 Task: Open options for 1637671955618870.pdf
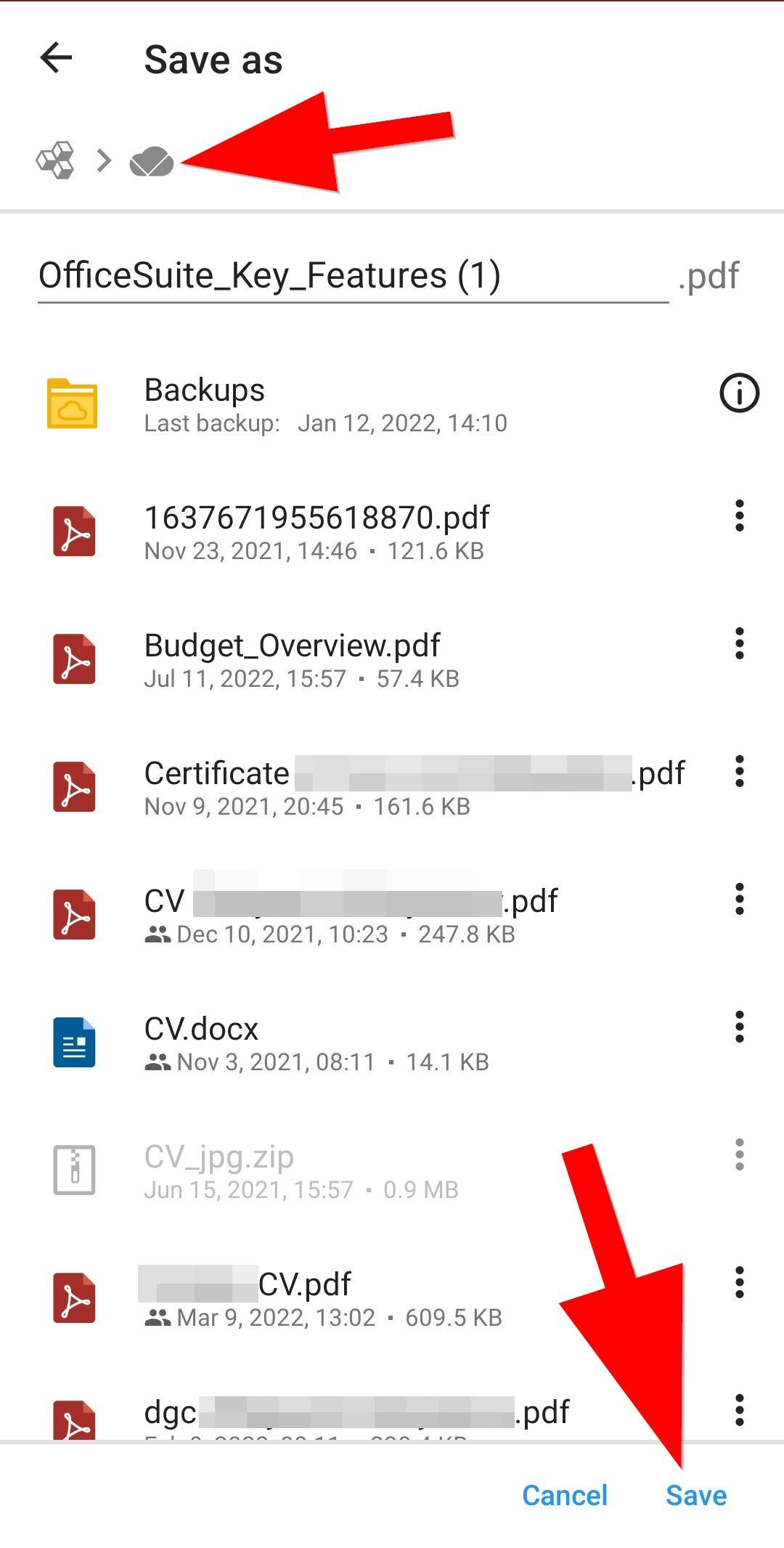tap(739, 516)
